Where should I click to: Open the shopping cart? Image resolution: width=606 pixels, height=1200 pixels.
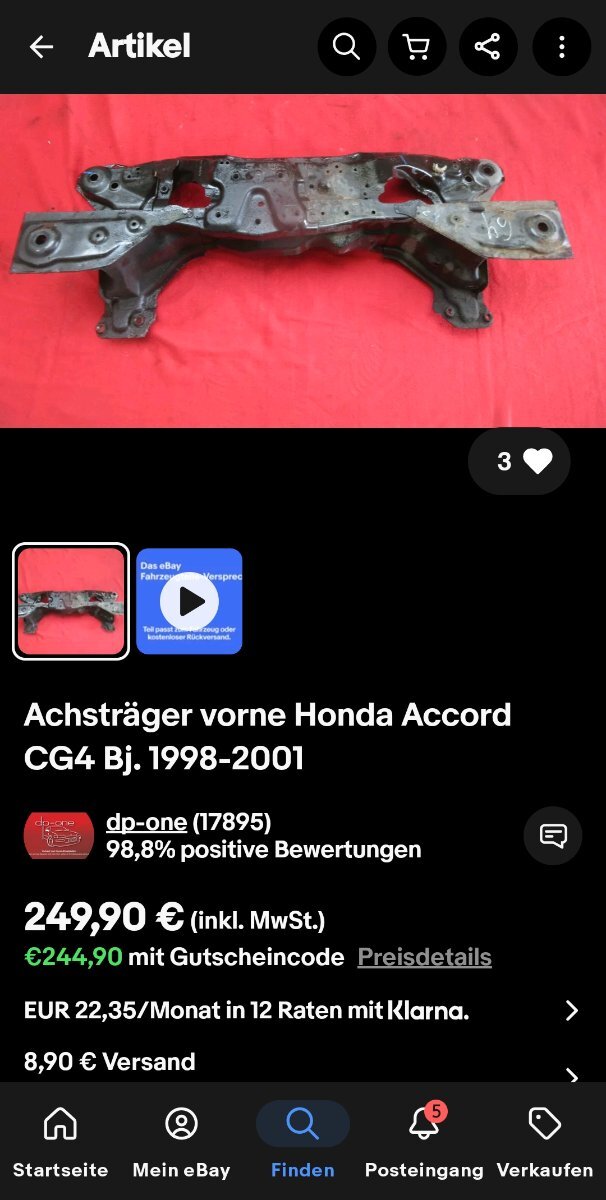coord(417,47)
